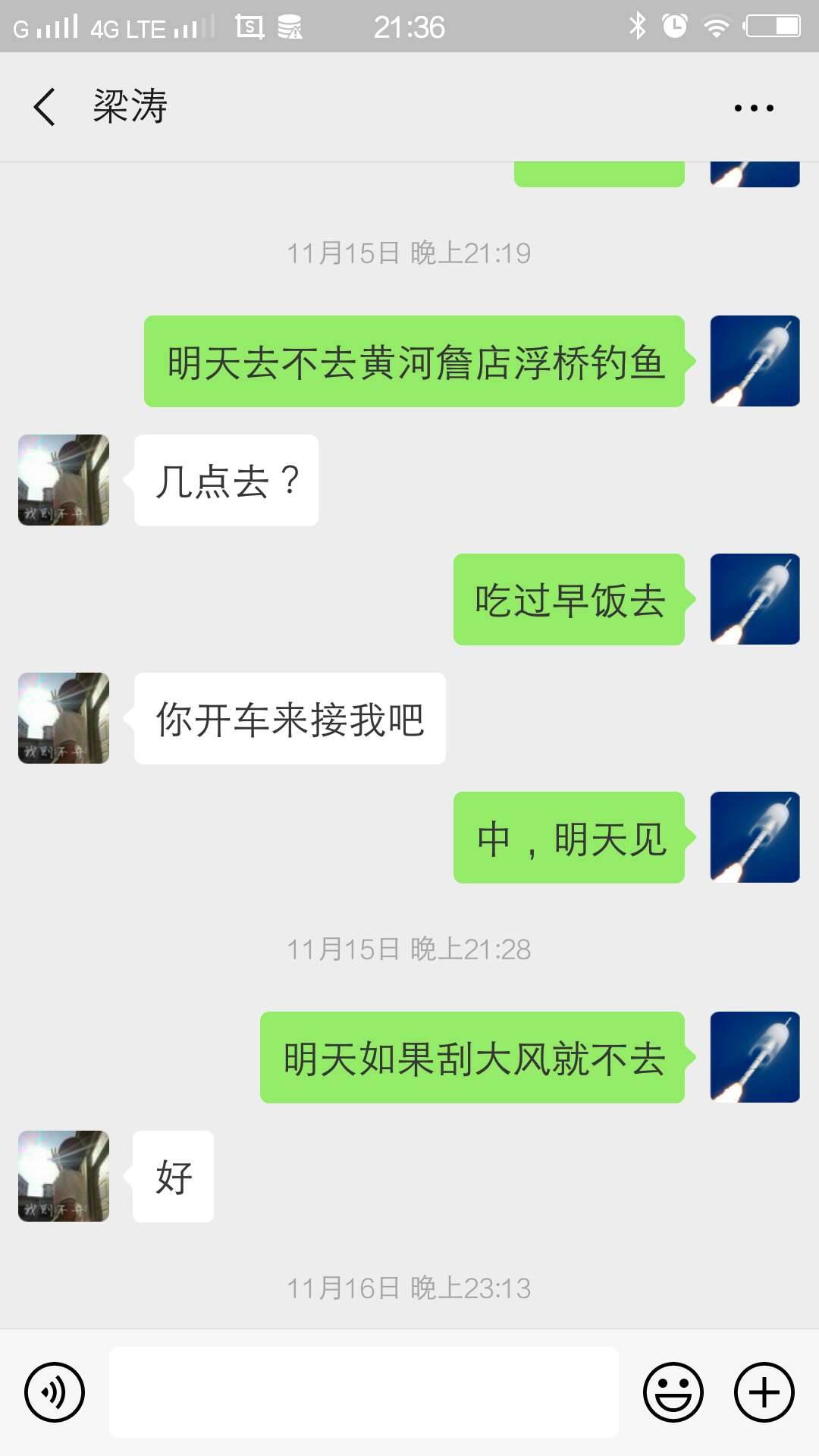The width and height of the screenshot is (819, 1456).
Task: Tap the message text input field
Action: pos(364,1392)
